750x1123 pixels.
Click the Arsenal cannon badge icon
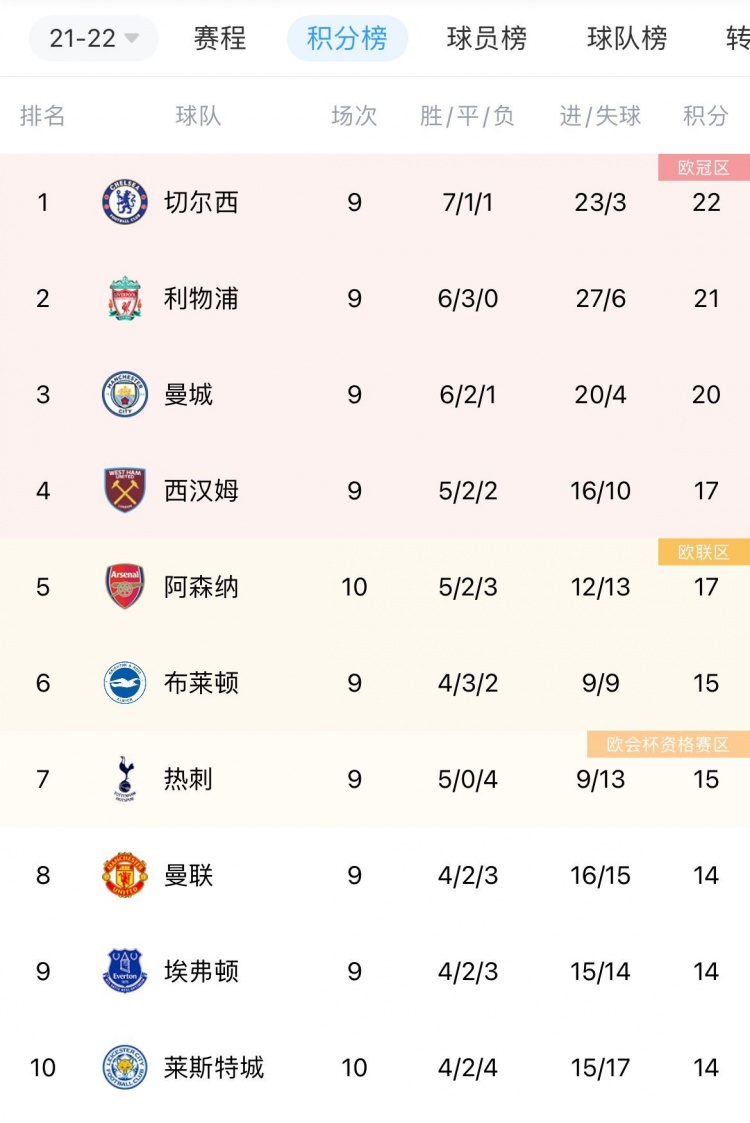(124, 587)
